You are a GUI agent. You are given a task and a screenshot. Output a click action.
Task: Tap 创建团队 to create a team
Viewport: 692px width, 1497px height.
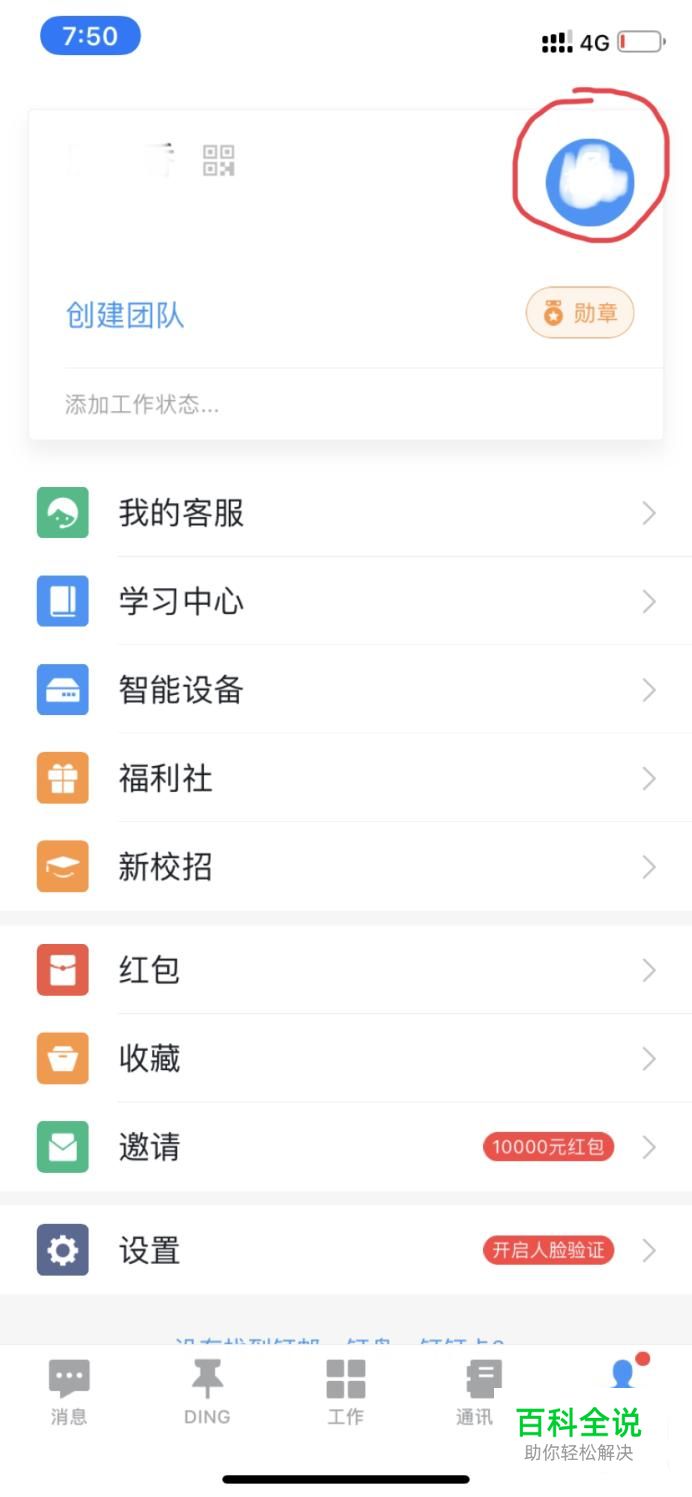click(x=125, y=315)
